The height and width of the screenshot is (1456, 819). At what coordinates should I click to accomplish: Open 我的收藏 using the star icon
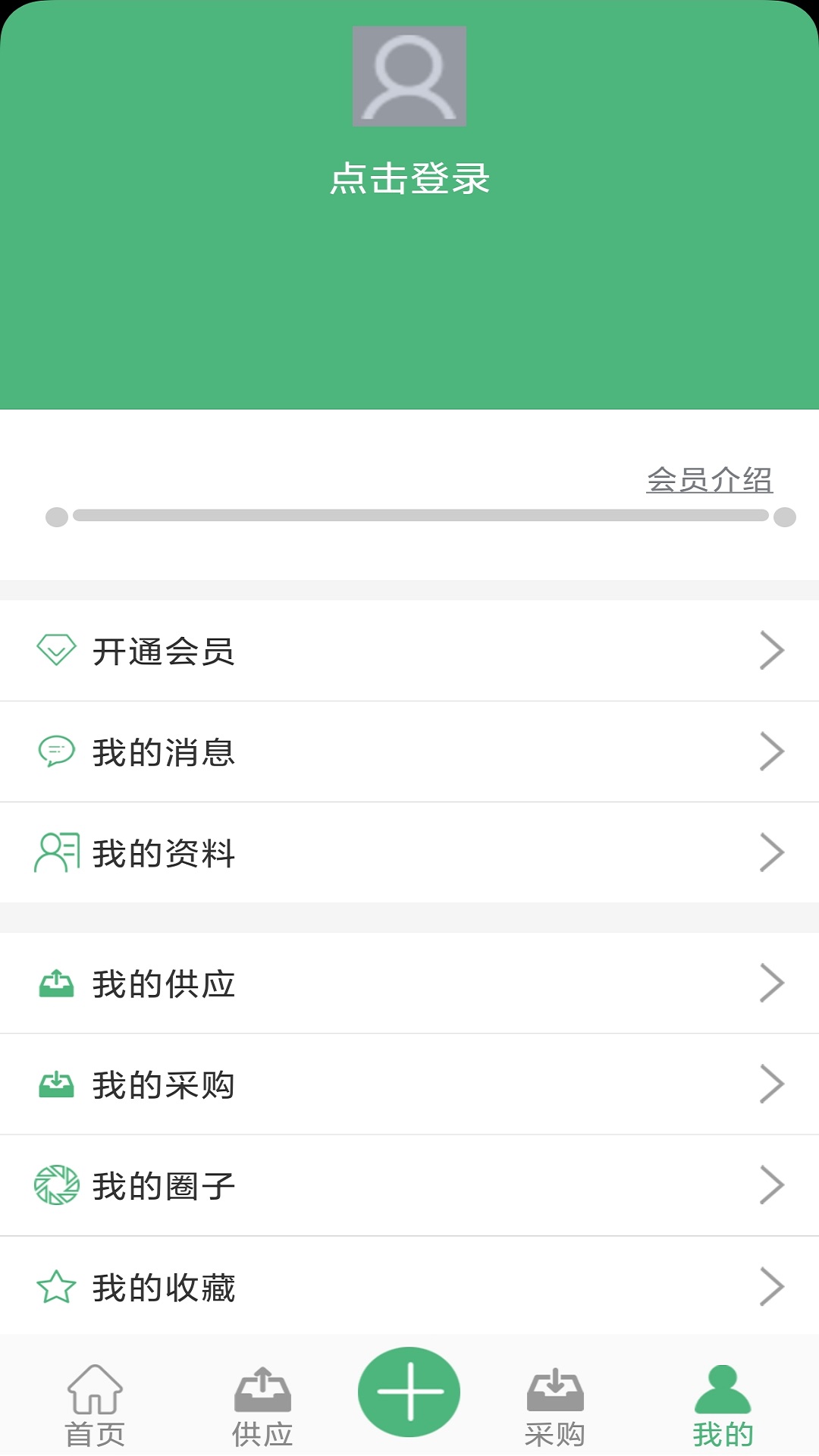coord(57,1286)
